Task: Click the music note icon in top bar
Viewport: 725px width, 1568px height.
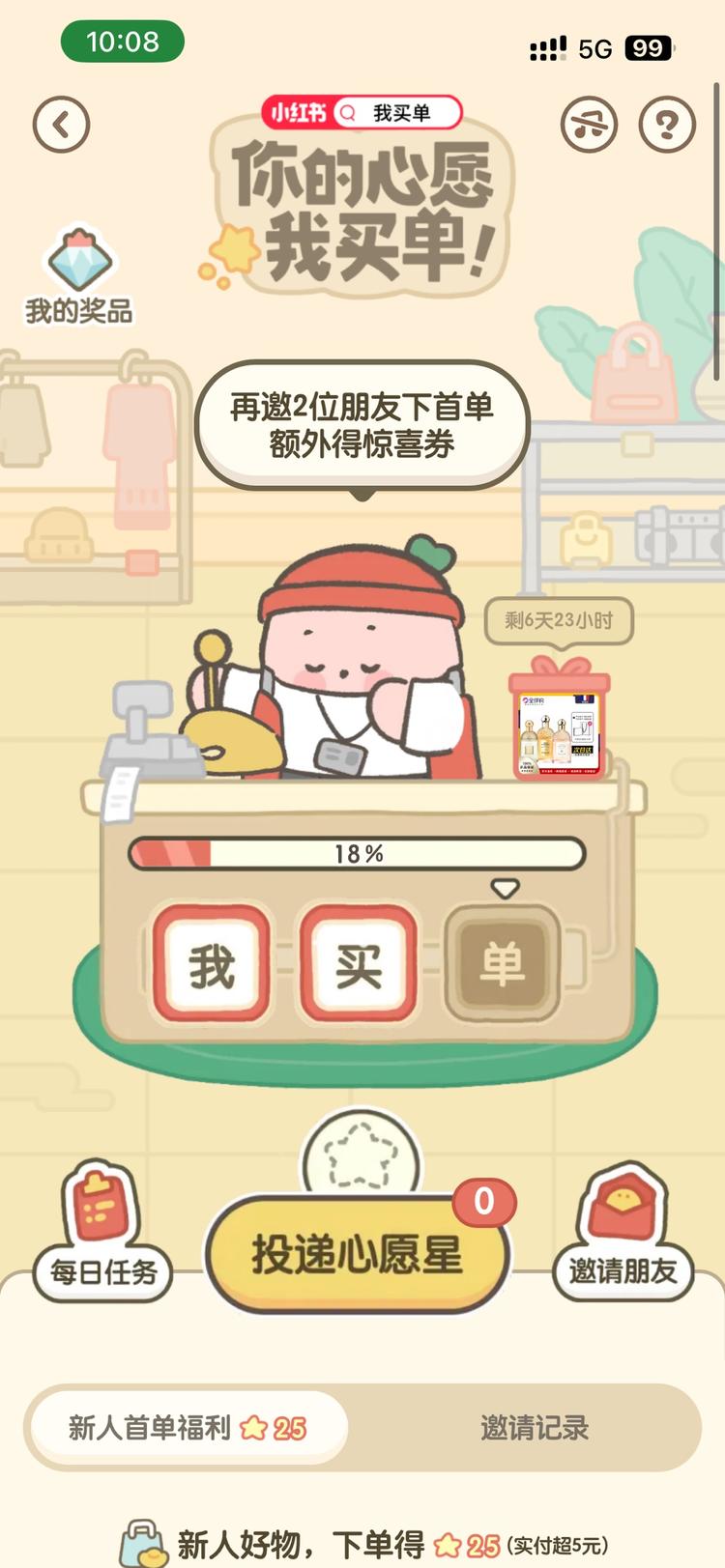Action: tap(590, 126)
